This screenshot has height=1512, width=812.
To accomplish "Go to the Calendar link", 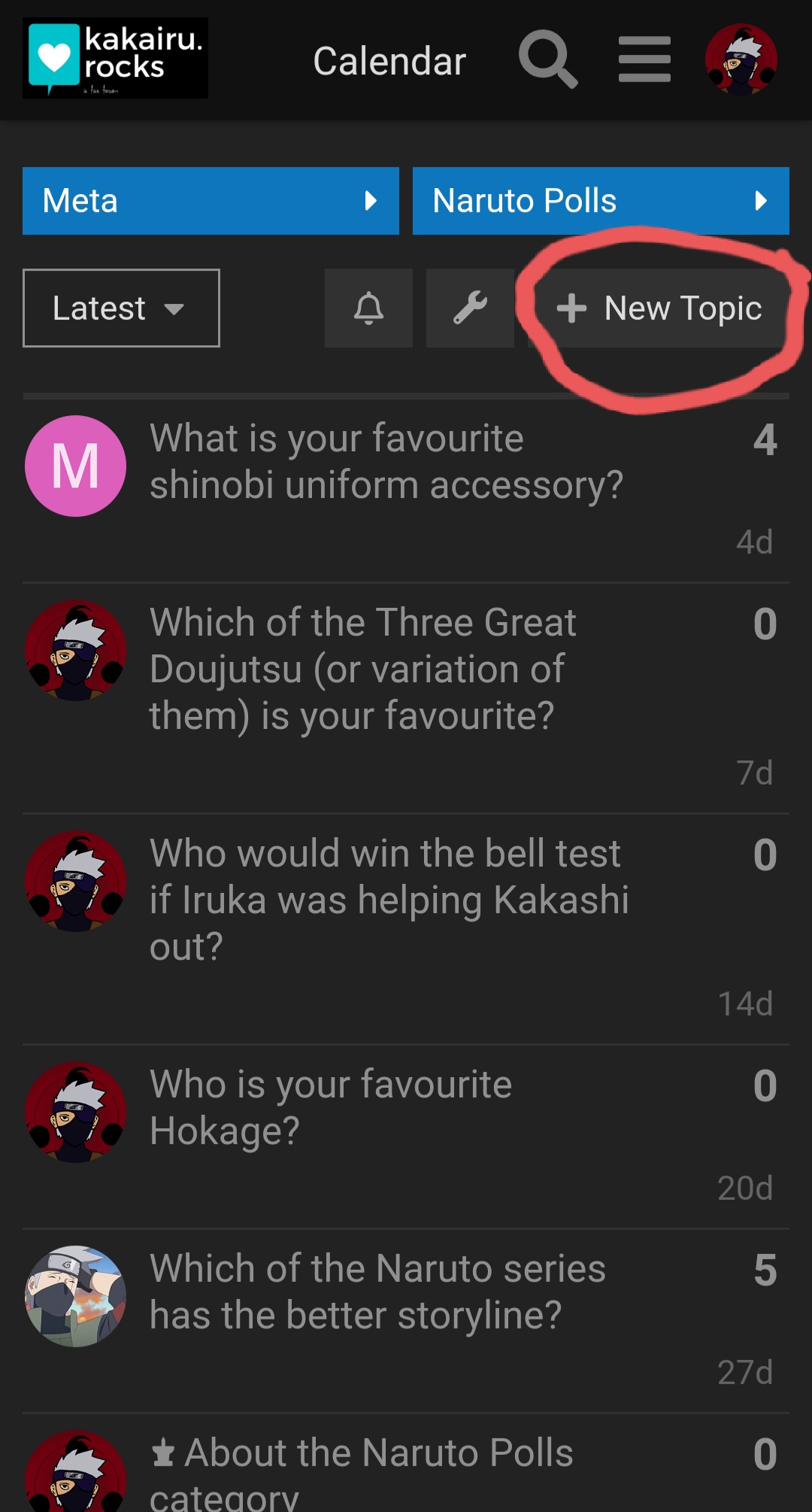I will pos(389,61).
